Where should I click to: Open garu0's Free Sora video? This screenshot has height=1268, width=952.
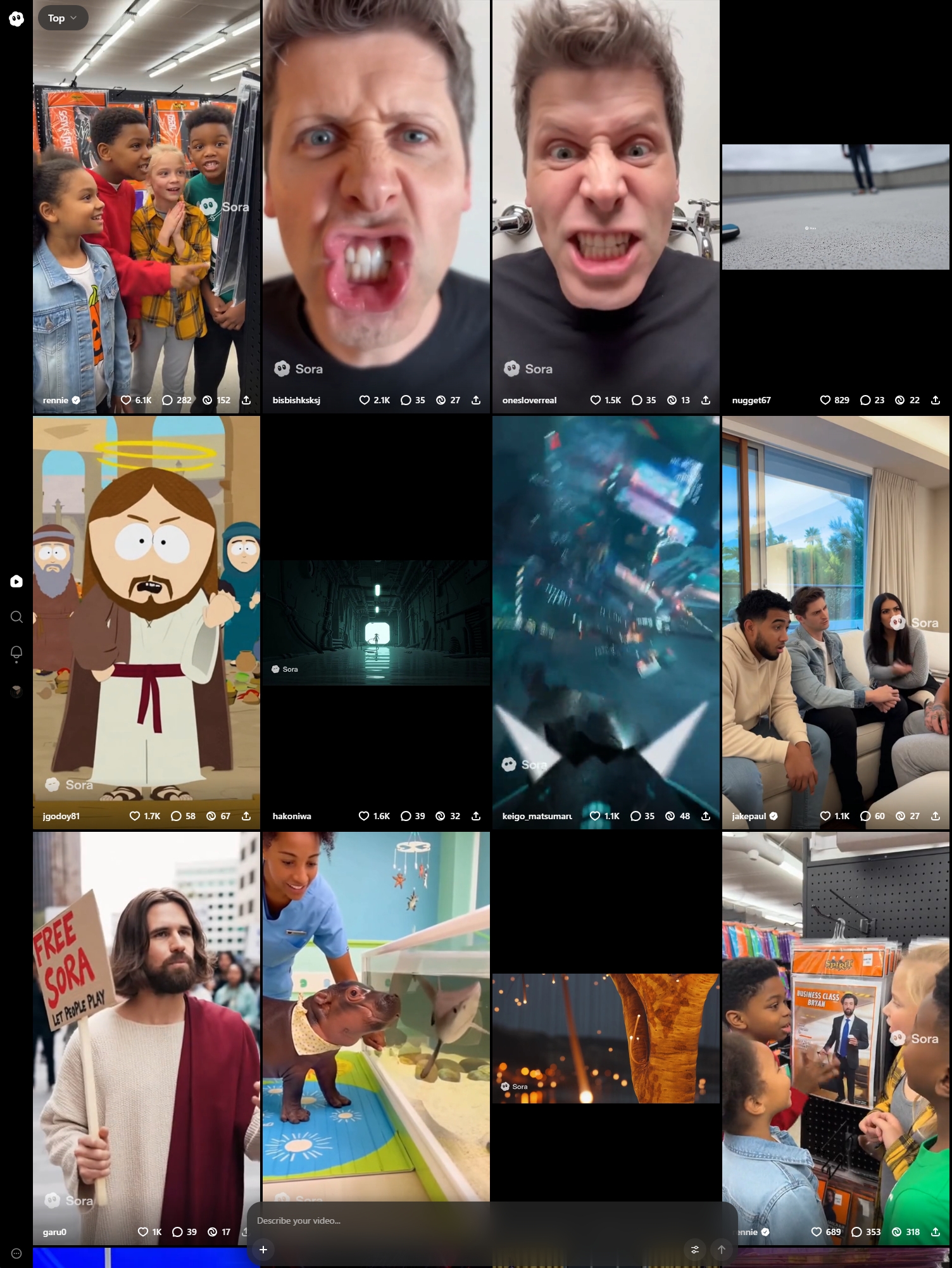tap(146, 1026)
